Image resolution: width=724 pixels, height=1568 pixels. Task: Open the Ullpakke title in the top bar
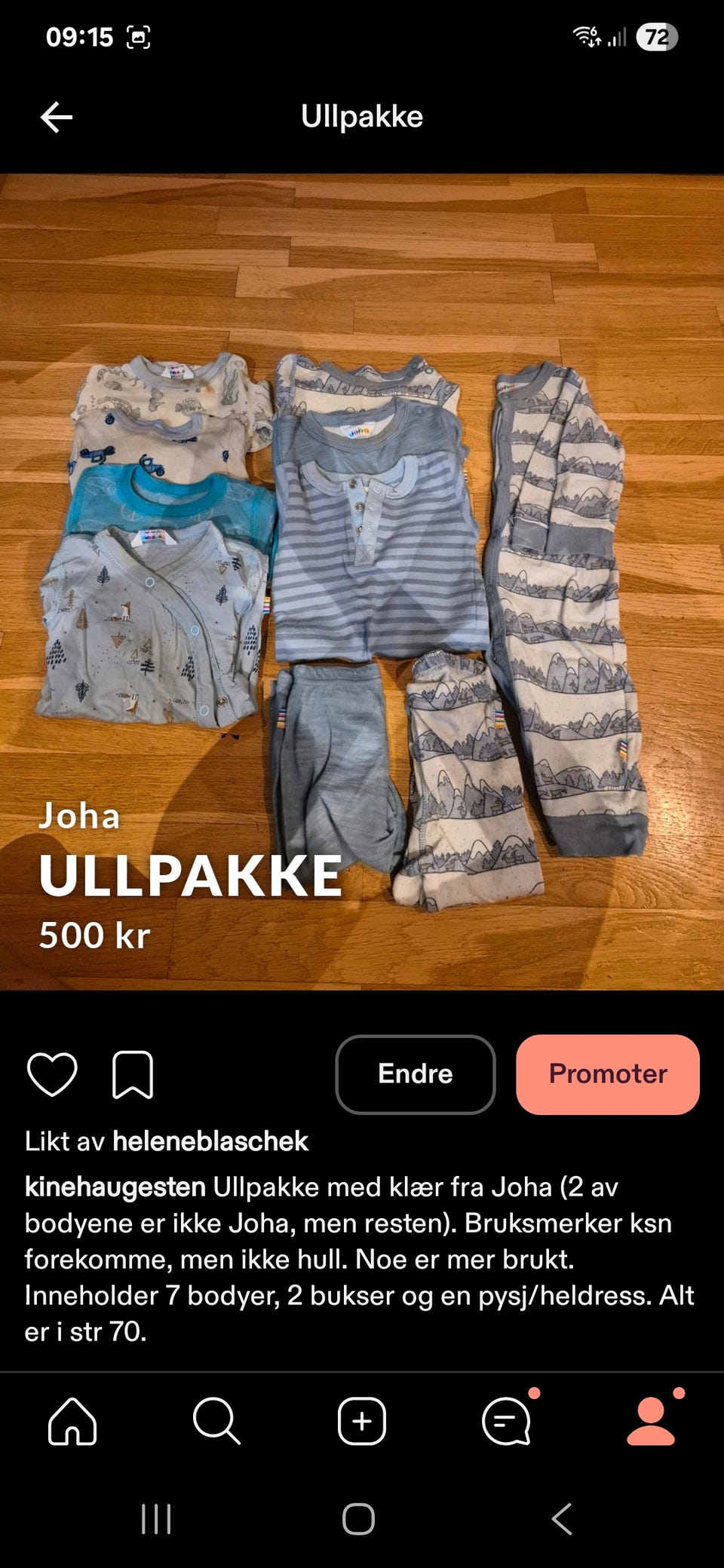point(362,117)
